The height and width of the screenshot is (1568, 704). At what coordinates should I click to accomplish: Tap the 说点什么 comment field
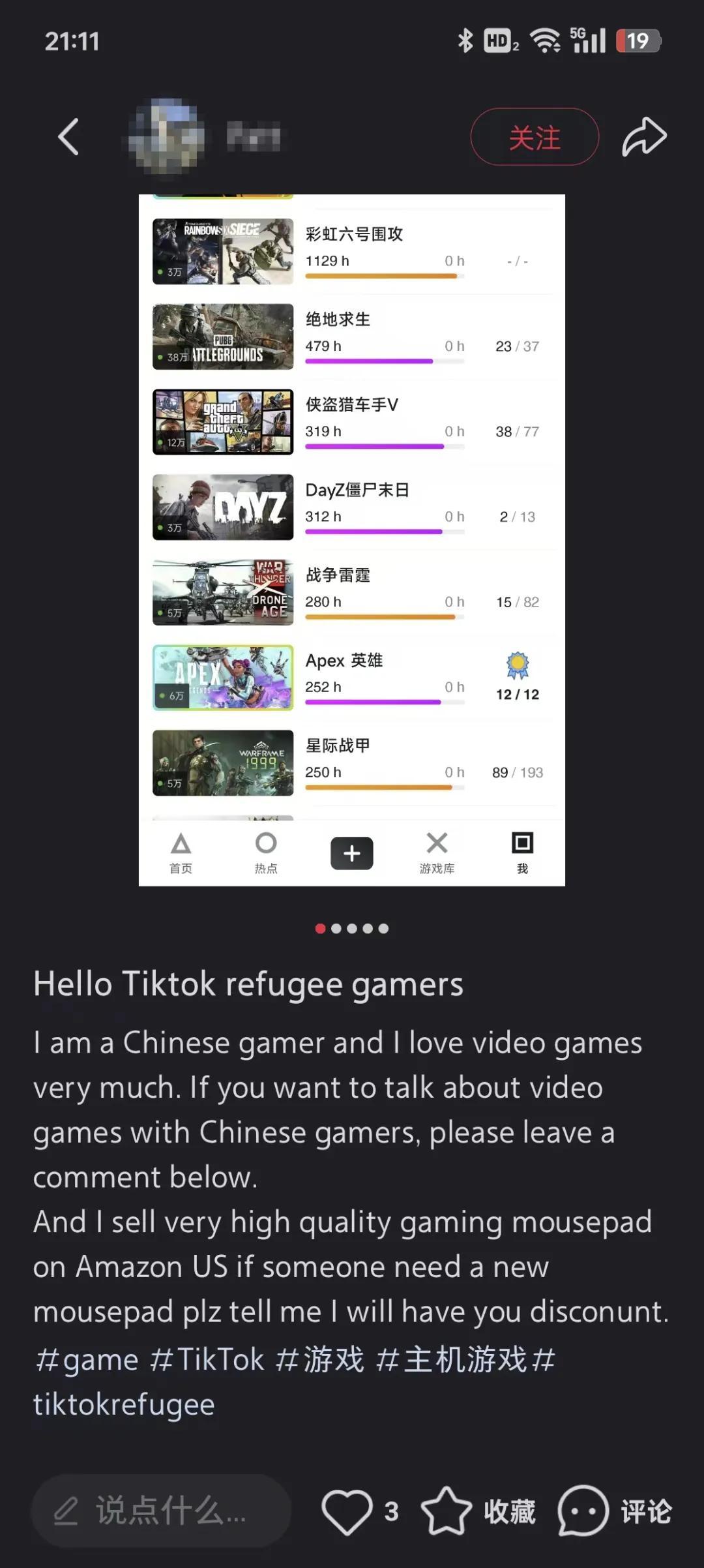[x=161, y=1511]
